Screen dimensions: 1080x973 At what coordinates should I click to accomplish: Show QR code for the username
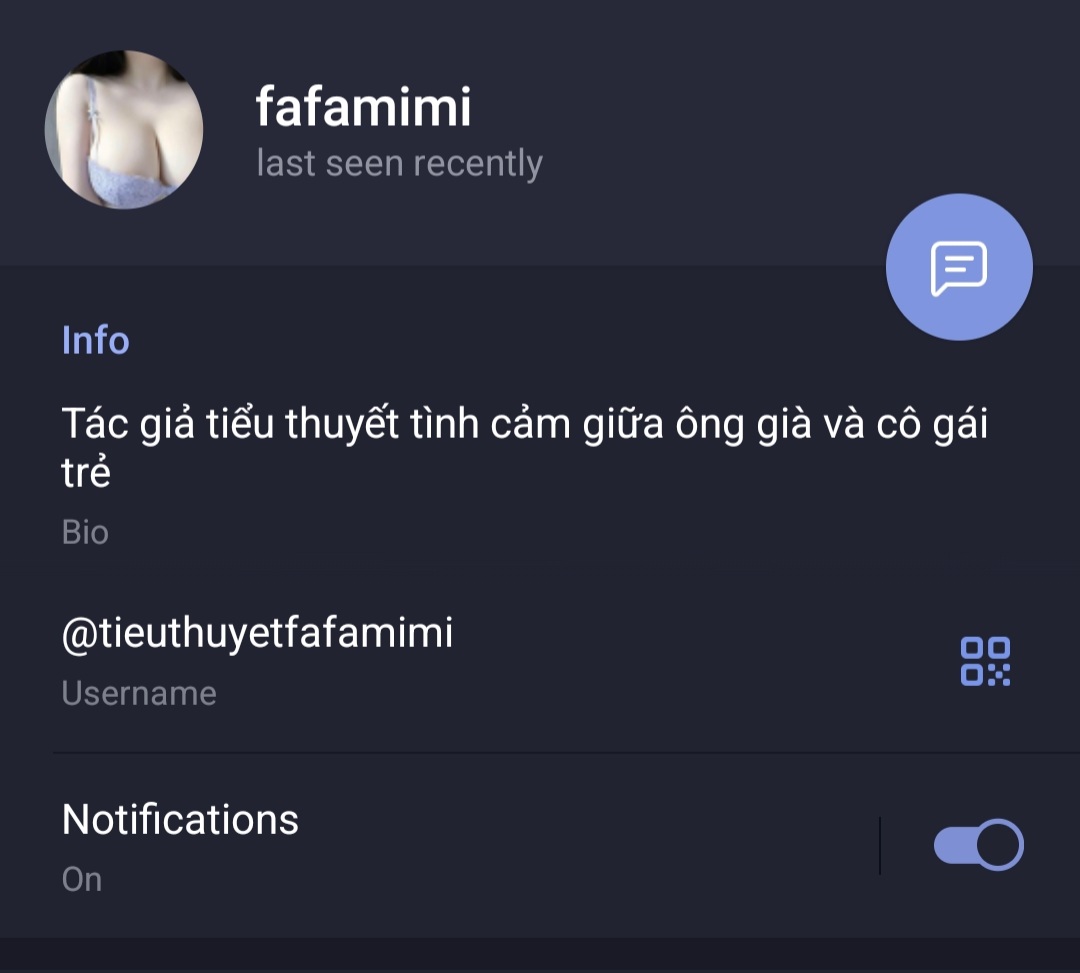coord(985,661)
